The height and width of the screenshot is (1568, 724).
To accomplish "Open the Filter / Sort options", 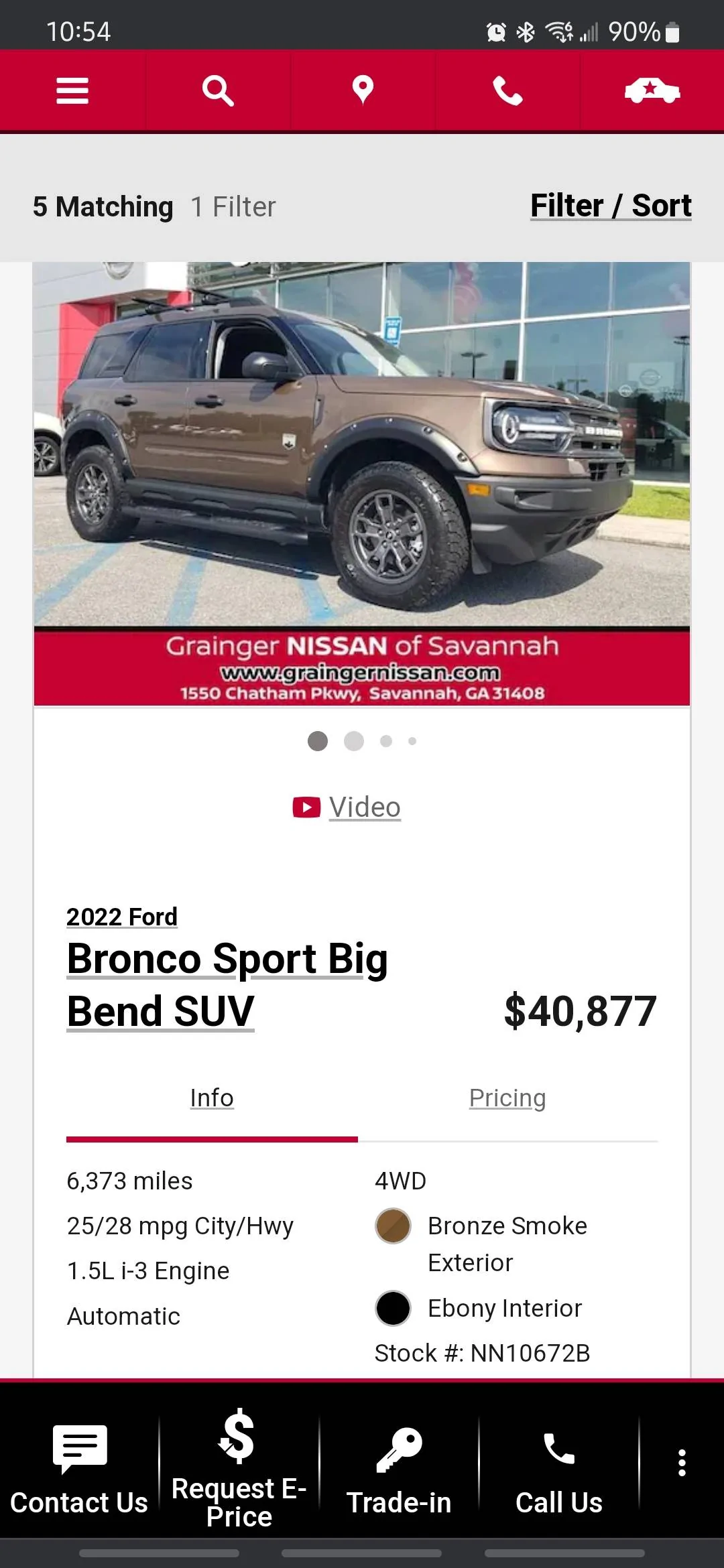I will click(x=610, y=206).
